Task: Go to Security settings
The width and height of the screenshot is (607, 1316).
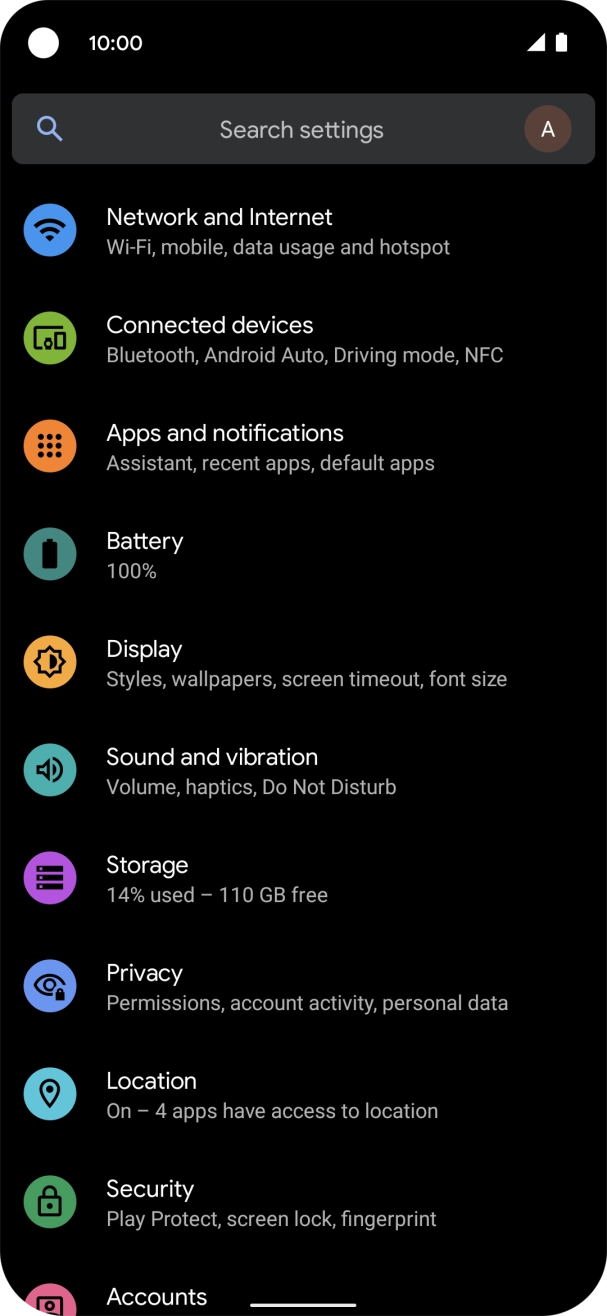Action: pyautogui.click(x=303, y=1203)
